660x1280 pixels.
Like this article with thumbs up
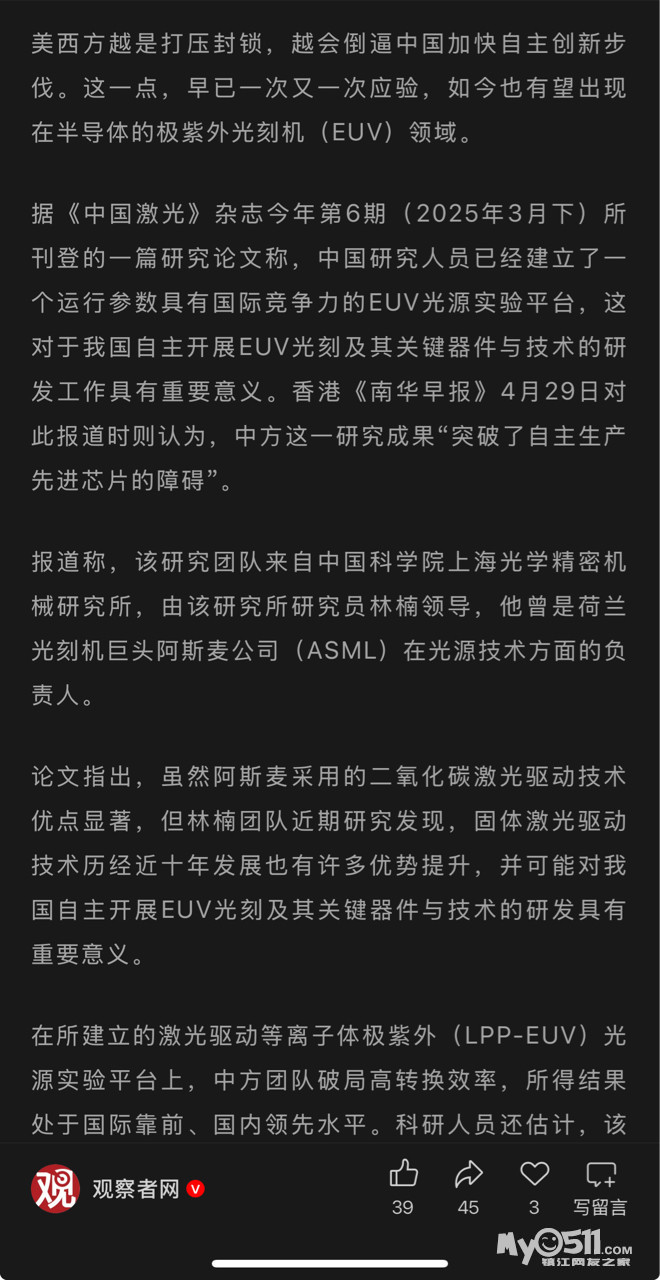pos(403,1175)
